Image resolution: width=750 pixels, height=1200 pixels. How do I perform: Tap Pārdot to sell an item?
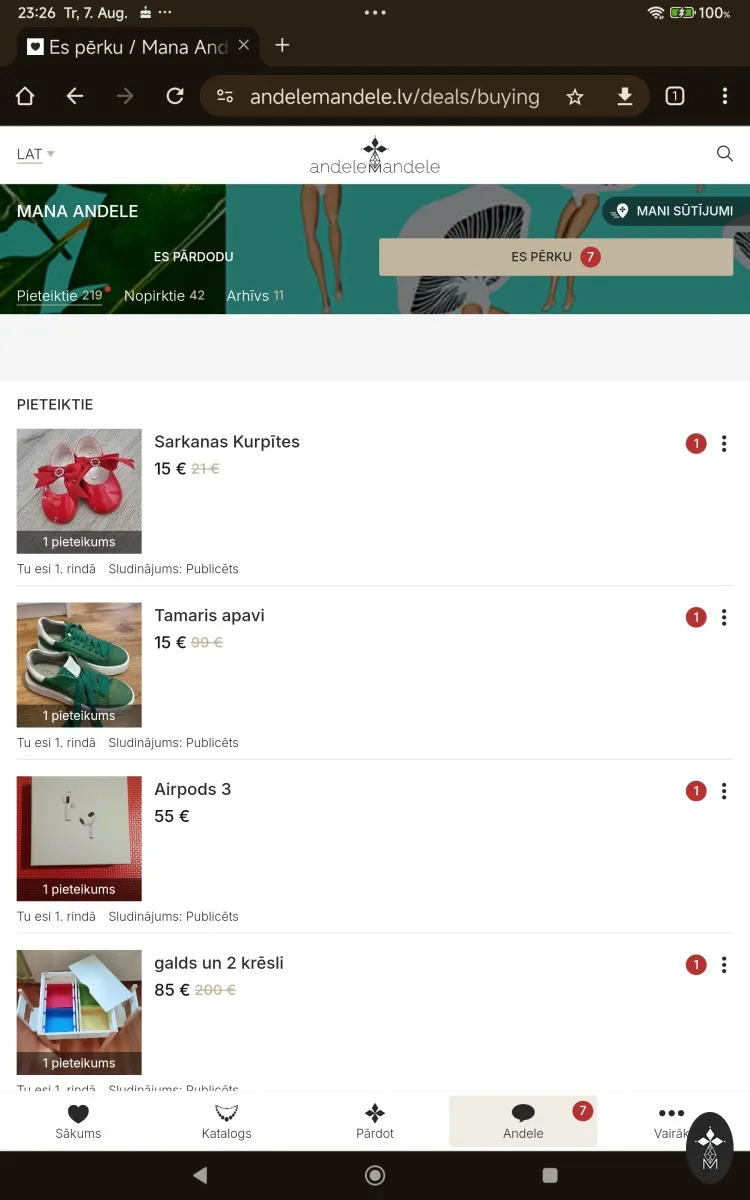pyautogui.click(x=375, y=1122)
